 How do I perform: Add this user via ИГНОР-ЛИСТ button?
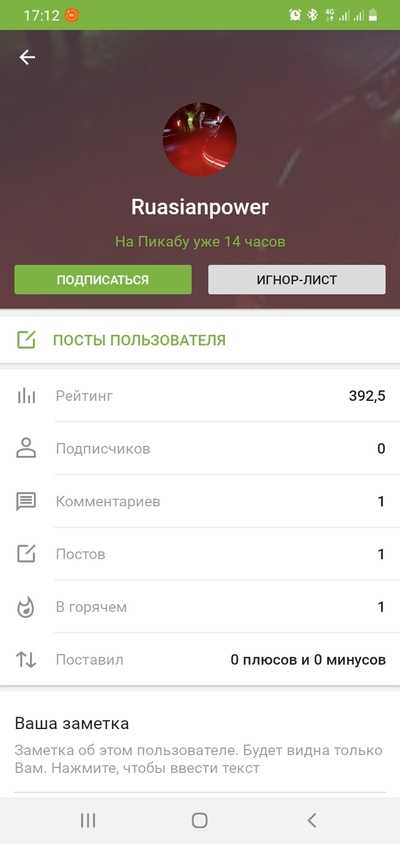coord(297,279)
